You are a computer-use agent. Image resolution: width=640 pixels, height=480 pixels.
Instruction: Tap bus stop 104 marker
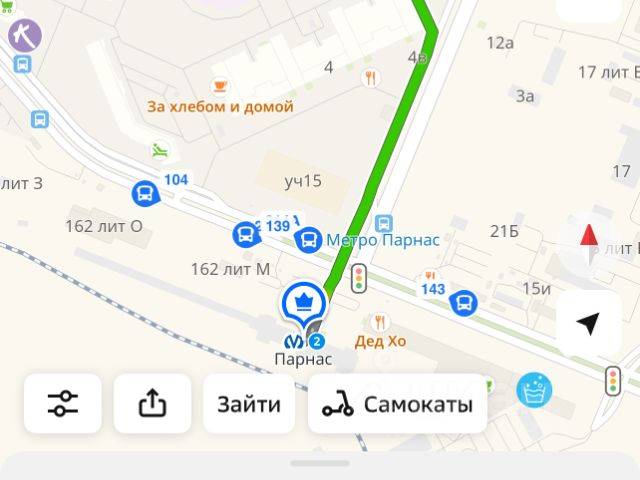[x=144, y=192]
